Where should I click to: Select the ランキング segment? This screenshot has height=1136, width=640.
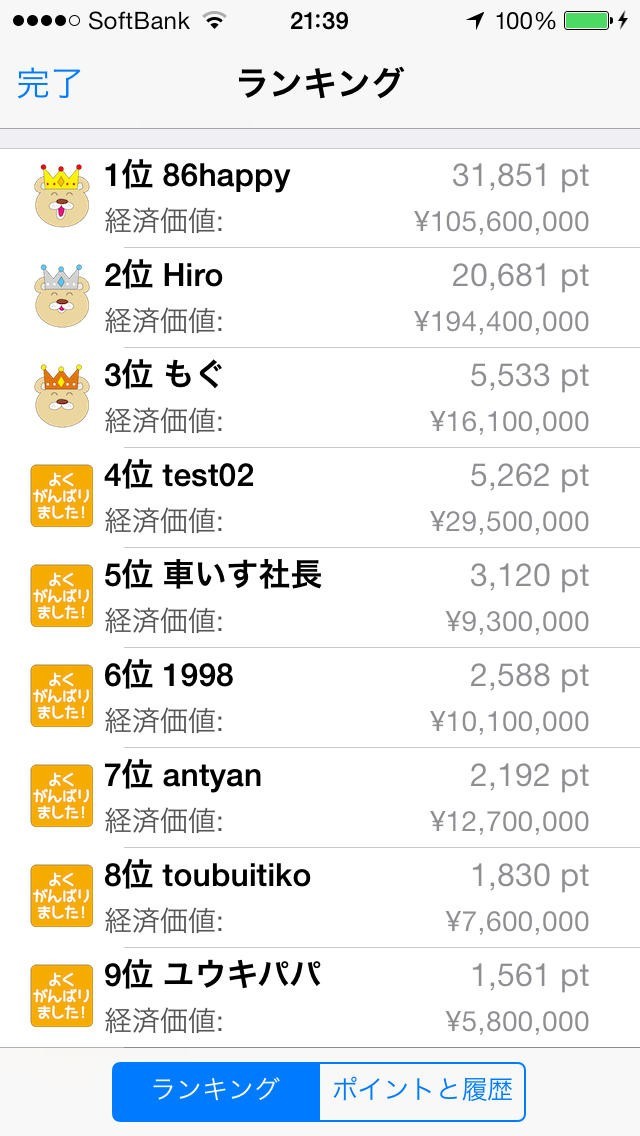tap(216, 1090)
